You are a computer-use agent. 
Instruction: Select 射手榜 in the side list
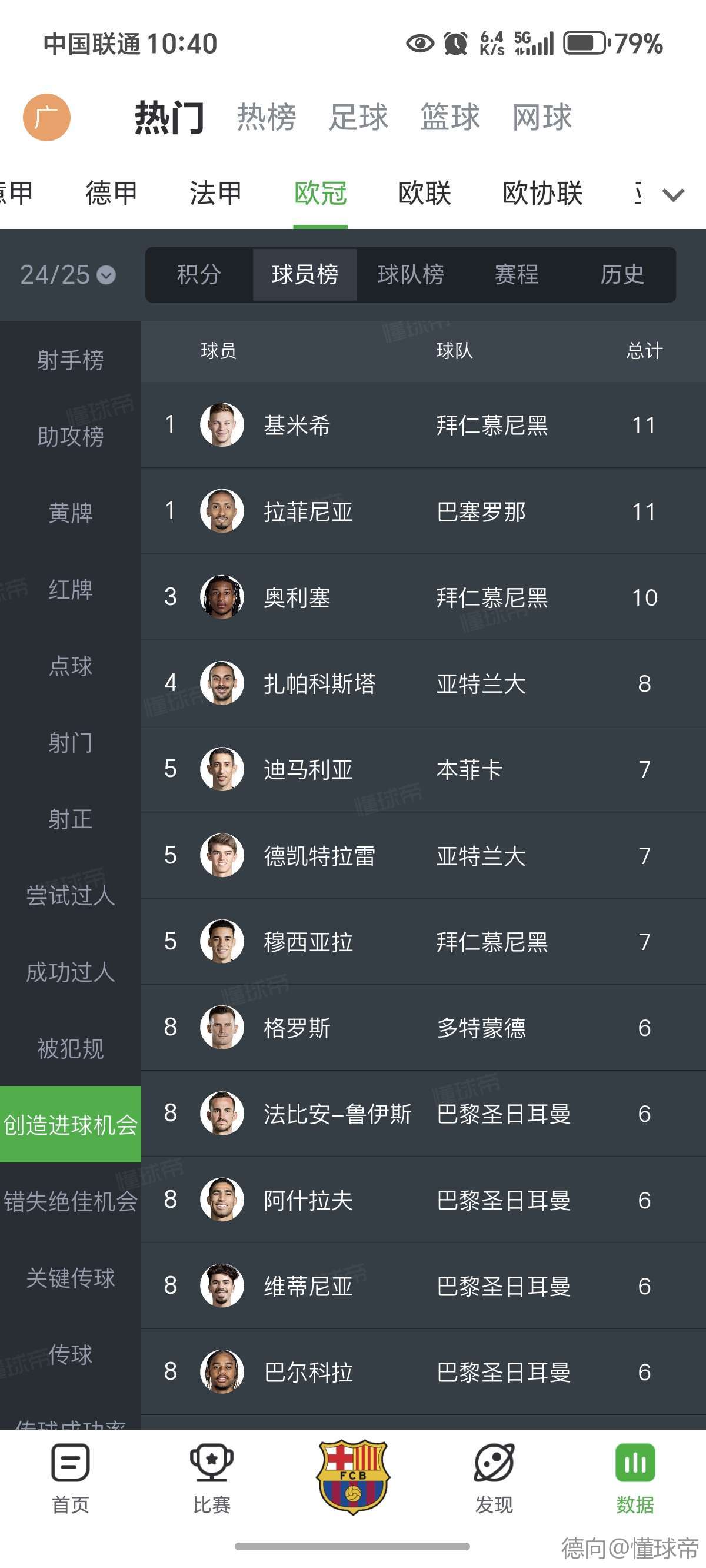tap(70, 360)
